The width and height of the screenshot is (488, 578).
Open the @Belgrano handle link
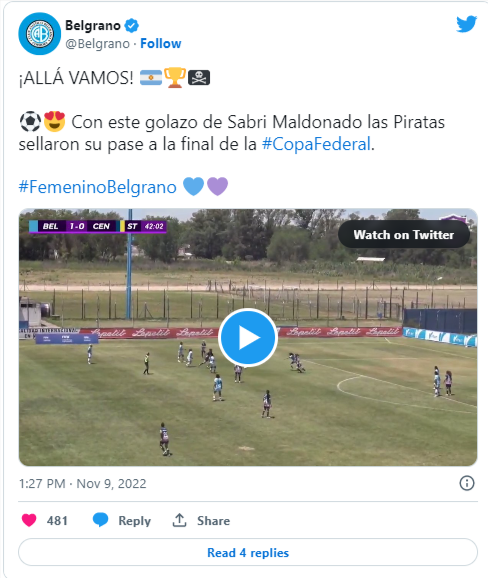click(98, 43)
